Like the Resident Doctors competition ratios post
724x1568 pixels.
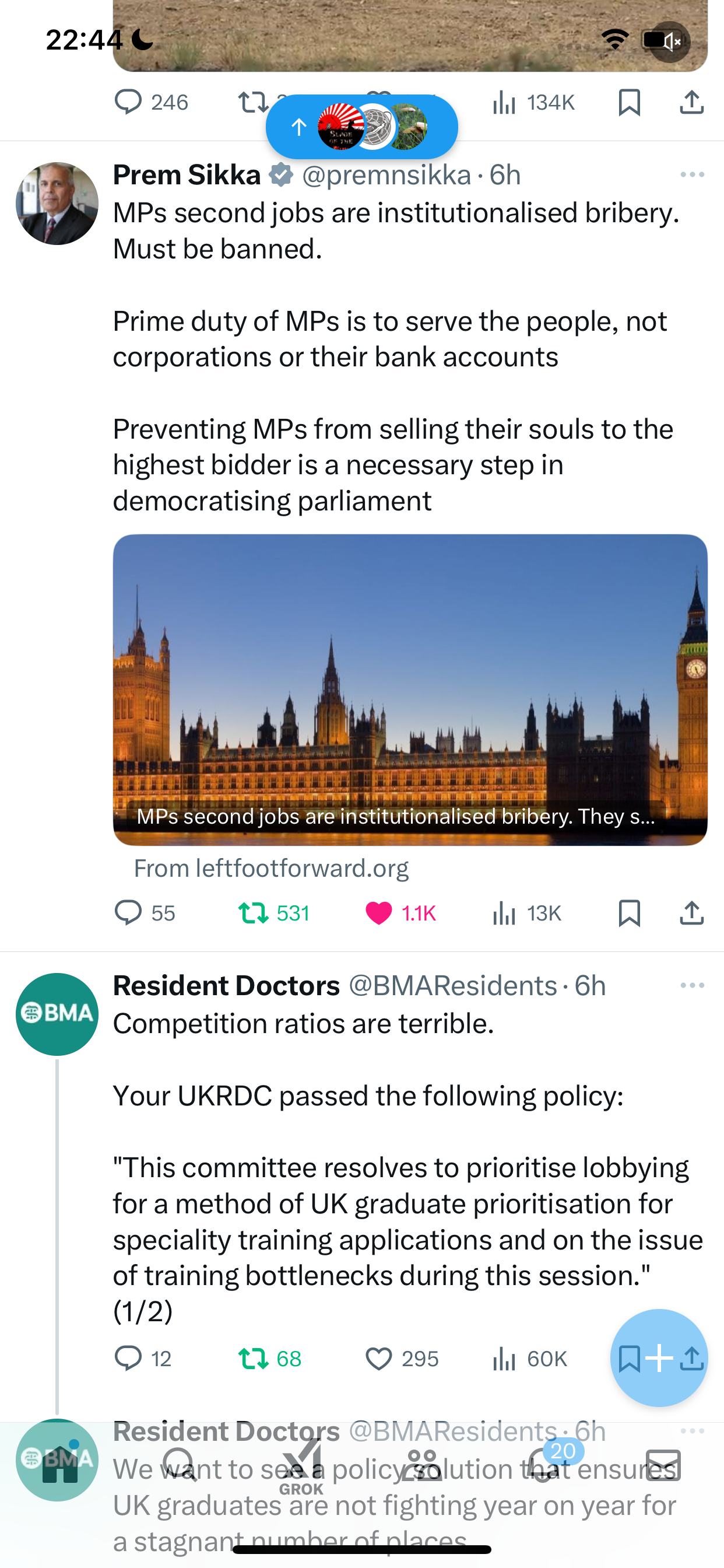tap(402, 1358)
